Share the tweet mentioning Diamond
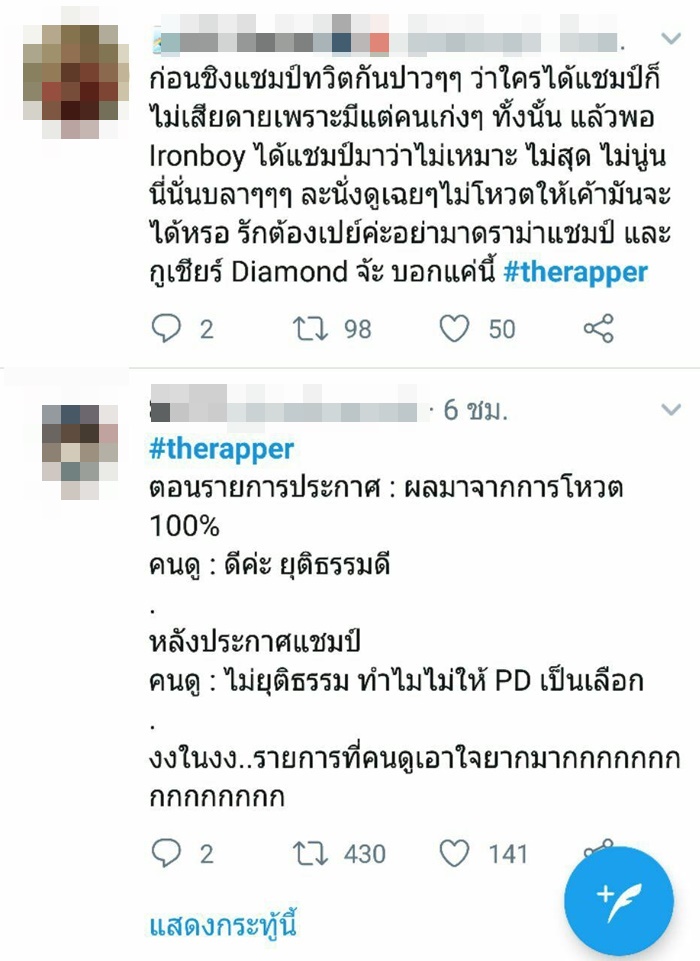The image size is (700, 961). 597,329
